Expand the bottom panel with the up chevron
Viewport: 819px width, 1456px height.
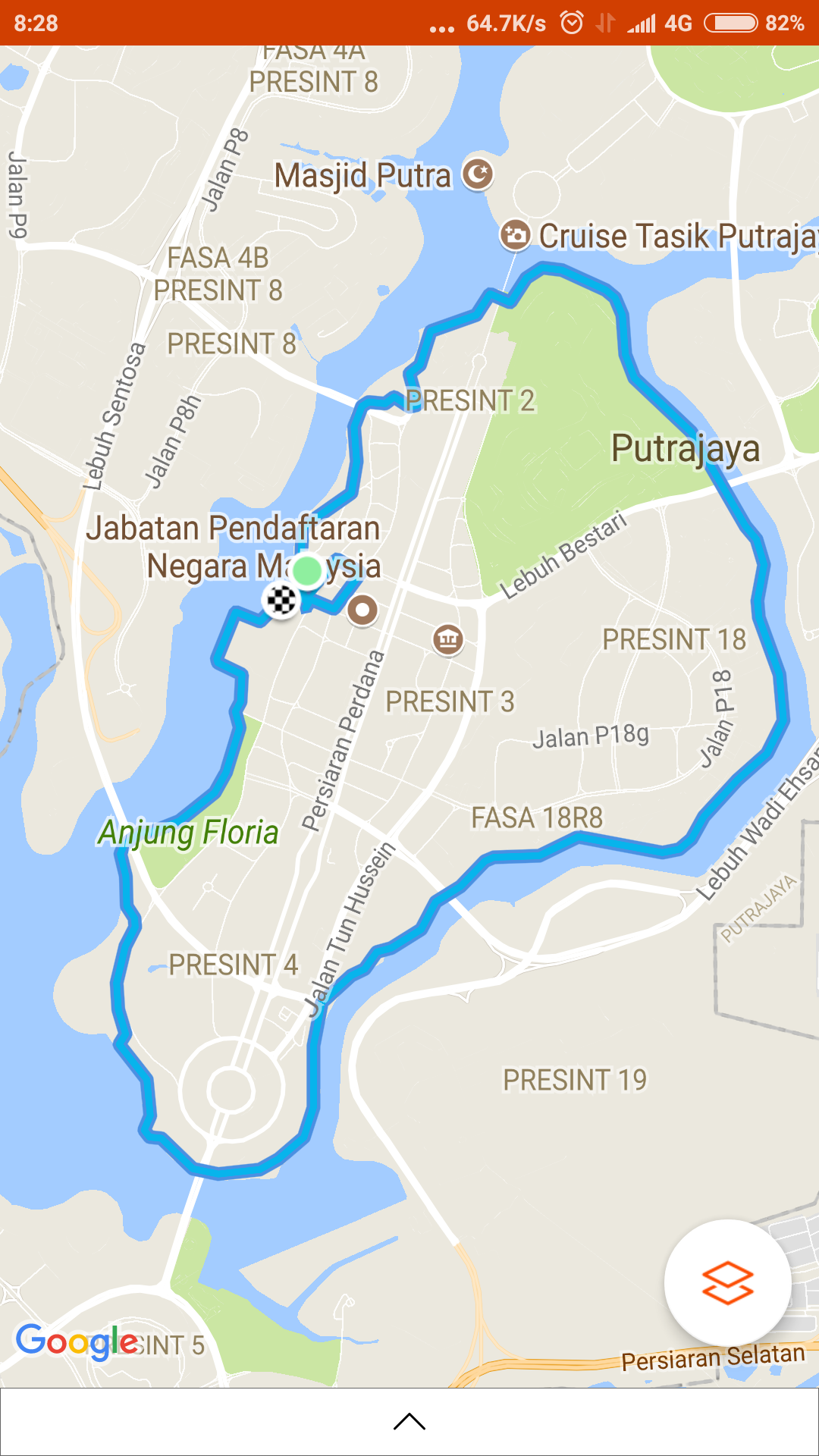[409, 1421]
